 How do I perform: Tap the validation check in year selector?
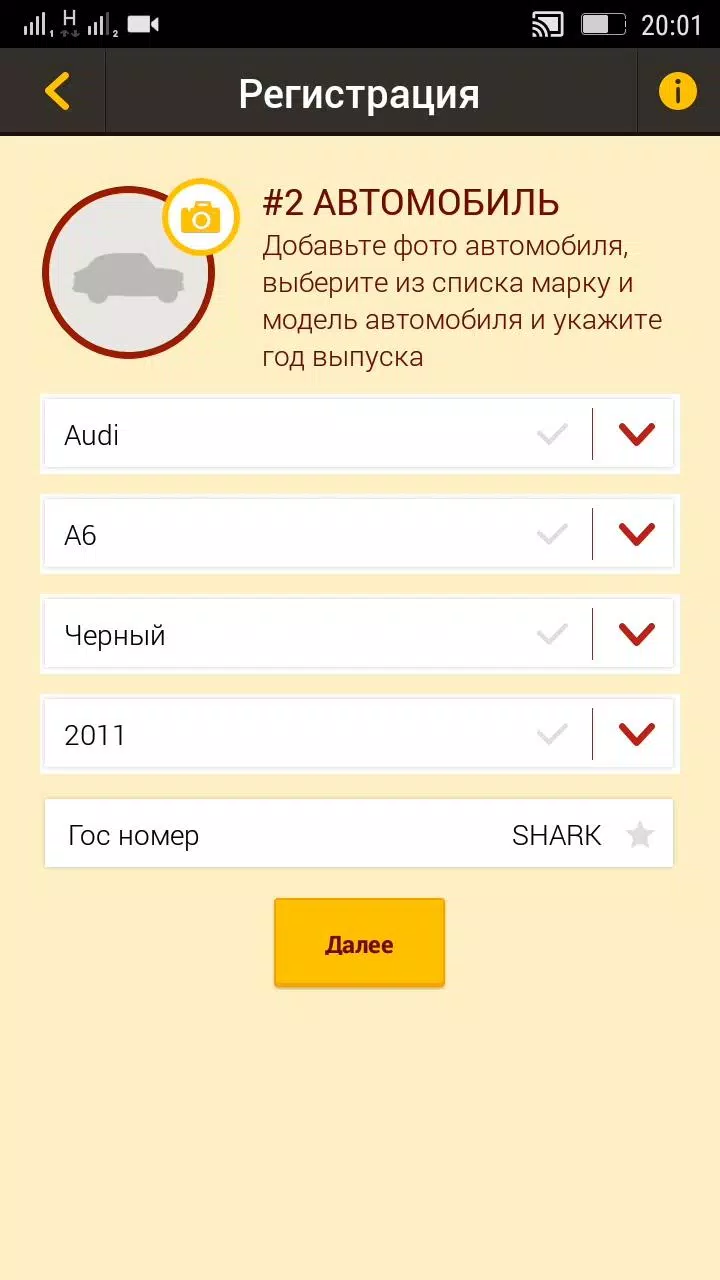point(552,733)
